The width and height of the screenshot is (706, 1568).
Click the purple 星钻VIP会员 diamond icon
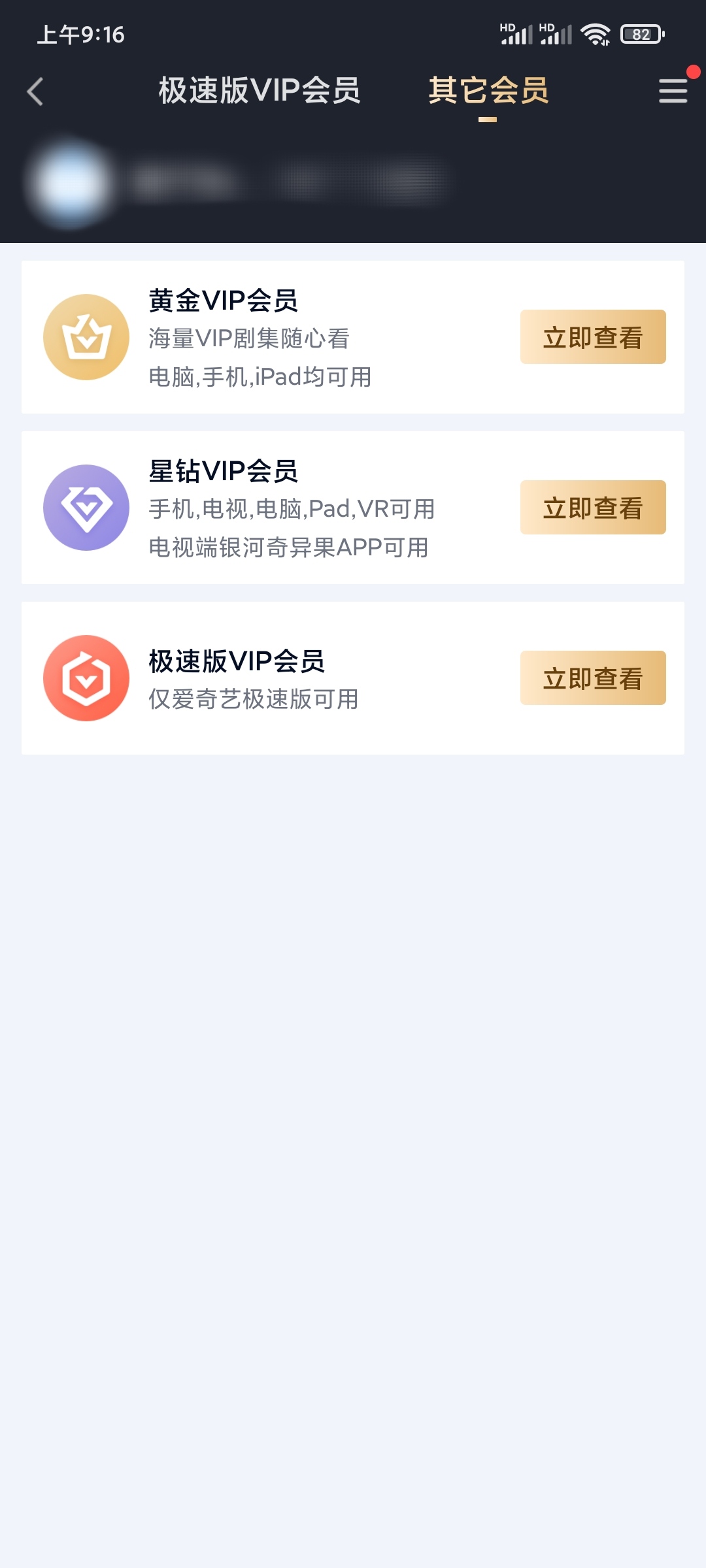[x=87, y=508]
